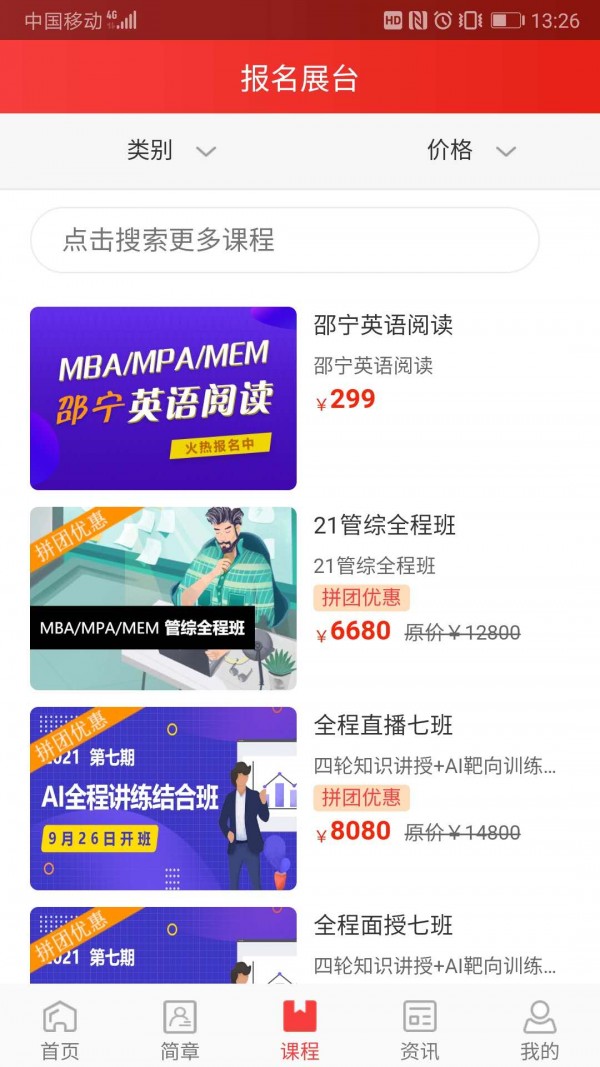Go to the 简章 tab
This screenshot has height=1067, width=600.
180,1029
